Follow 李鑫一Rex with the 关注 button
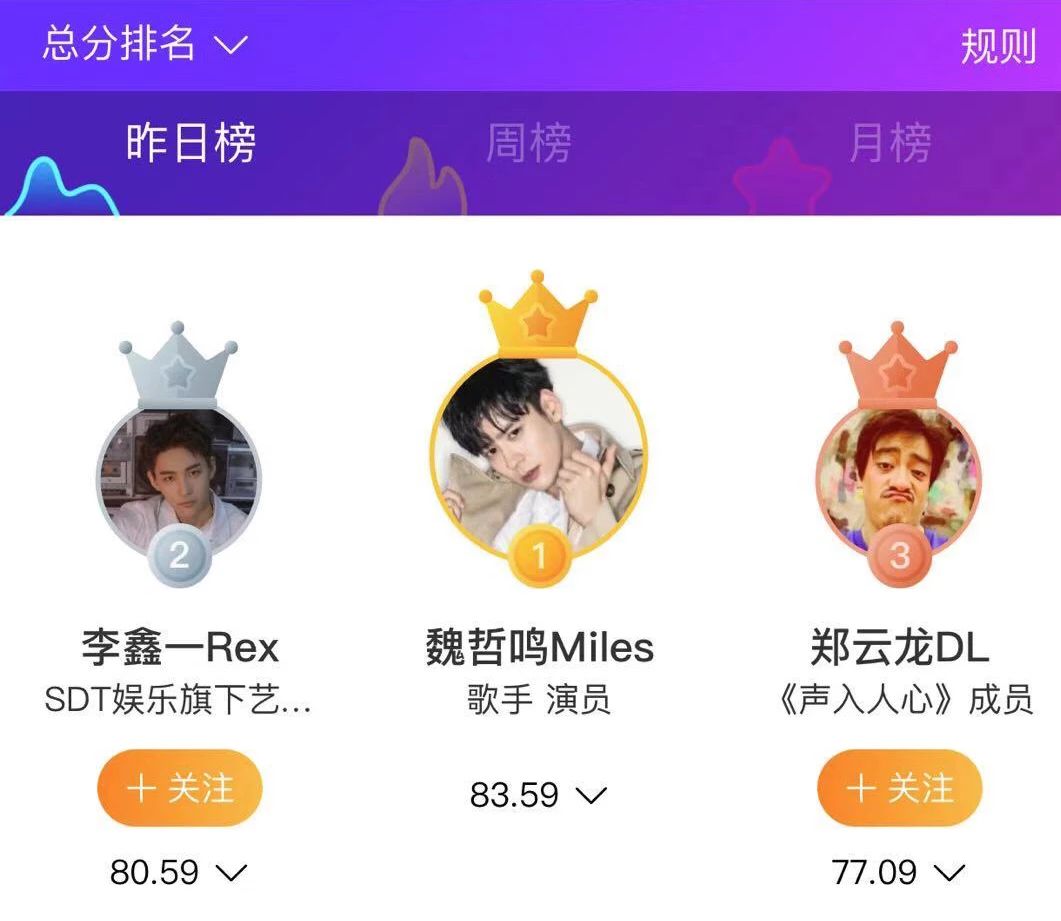Viewport: 1061px width, 921px height. (180, 788)
